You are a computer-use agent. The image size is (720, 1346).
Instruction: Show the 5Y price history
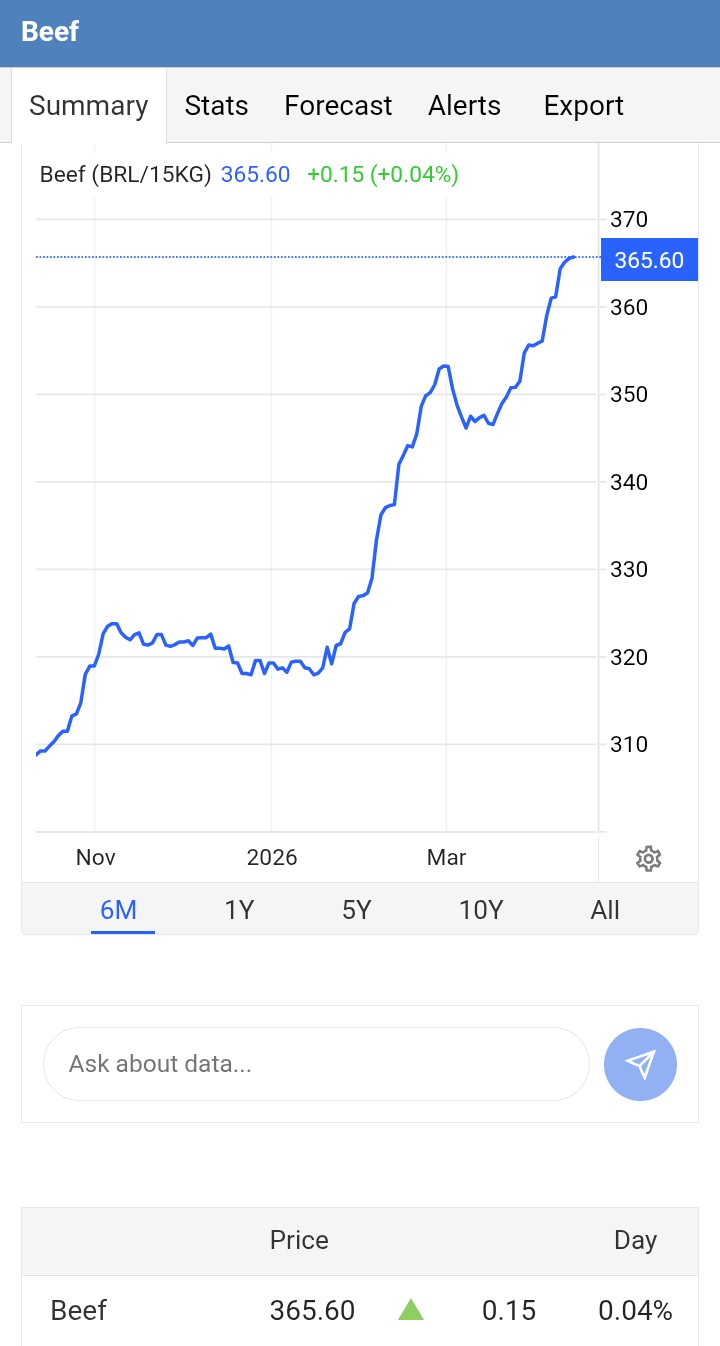pos(357,910)
